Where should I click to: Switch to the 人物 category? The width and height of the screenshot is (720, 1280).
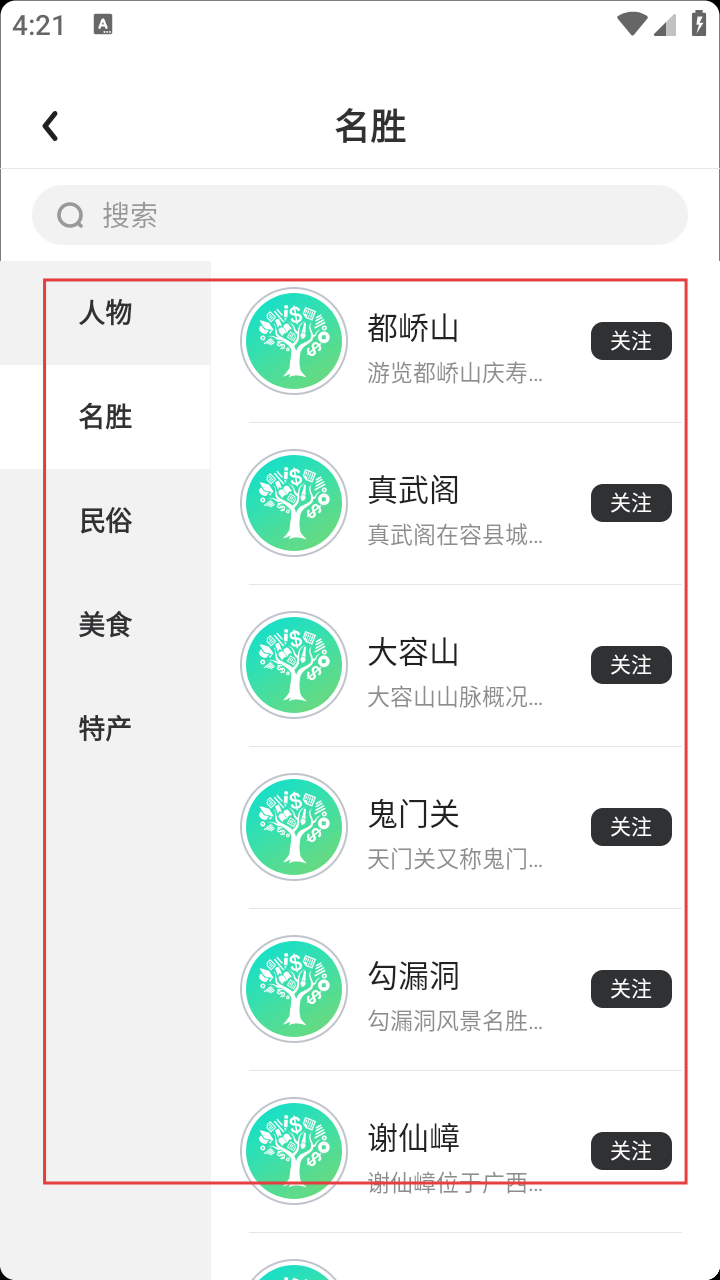tap(105, 313)
